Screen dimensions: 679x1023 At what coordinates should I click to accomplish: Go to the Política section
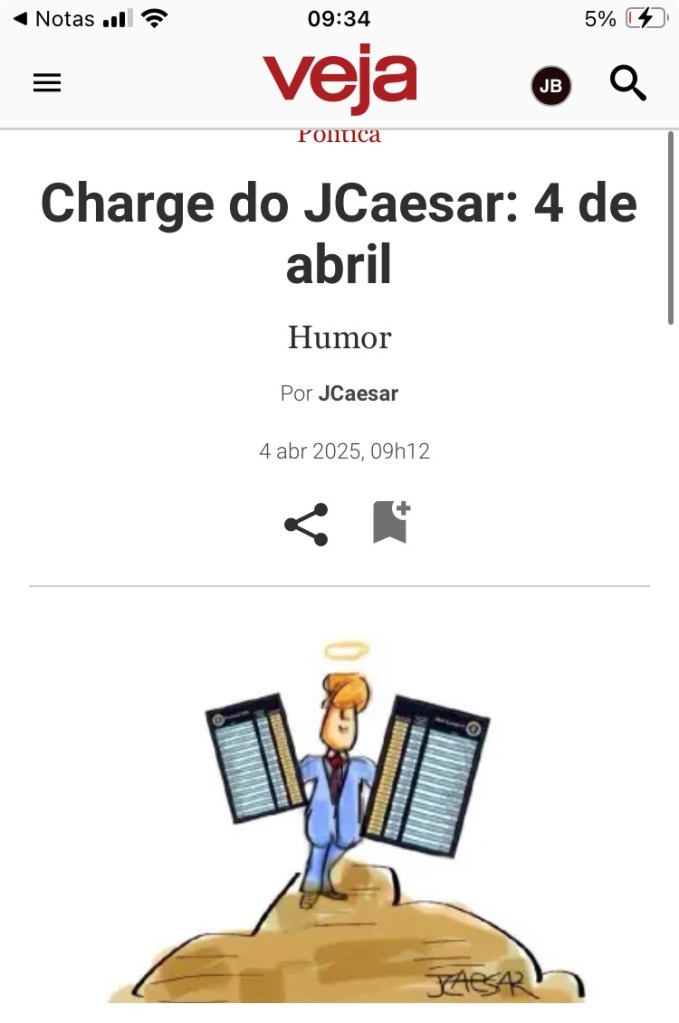click(x=339, y=136)
